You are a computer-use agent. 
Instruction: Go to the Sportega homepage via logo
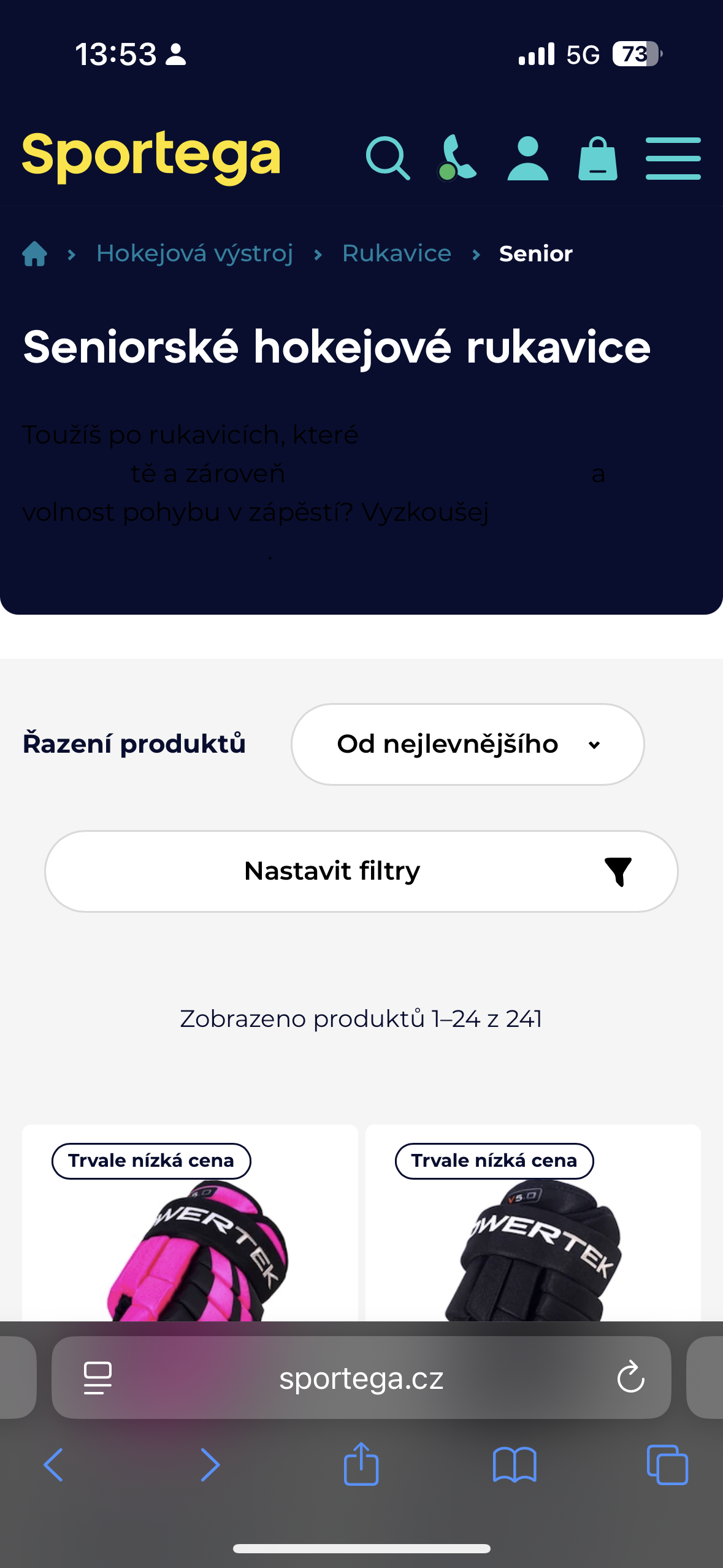[x=151, y=156]
